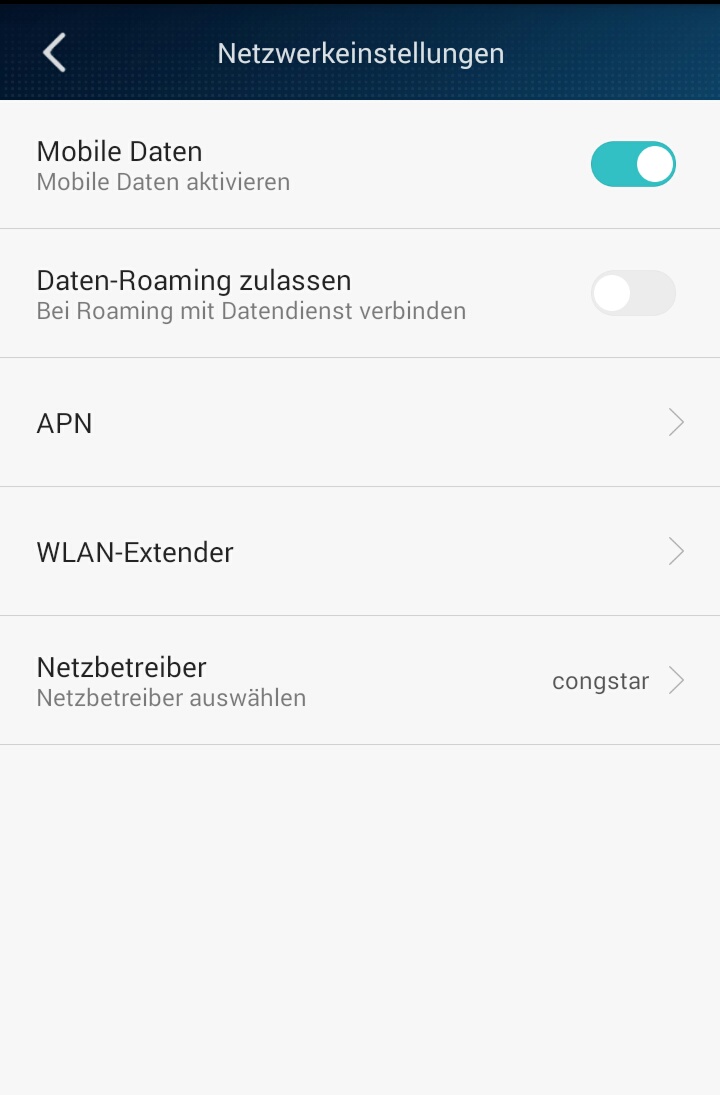Open APN settings
720x1095 pixels.
[x=360, y=423]
